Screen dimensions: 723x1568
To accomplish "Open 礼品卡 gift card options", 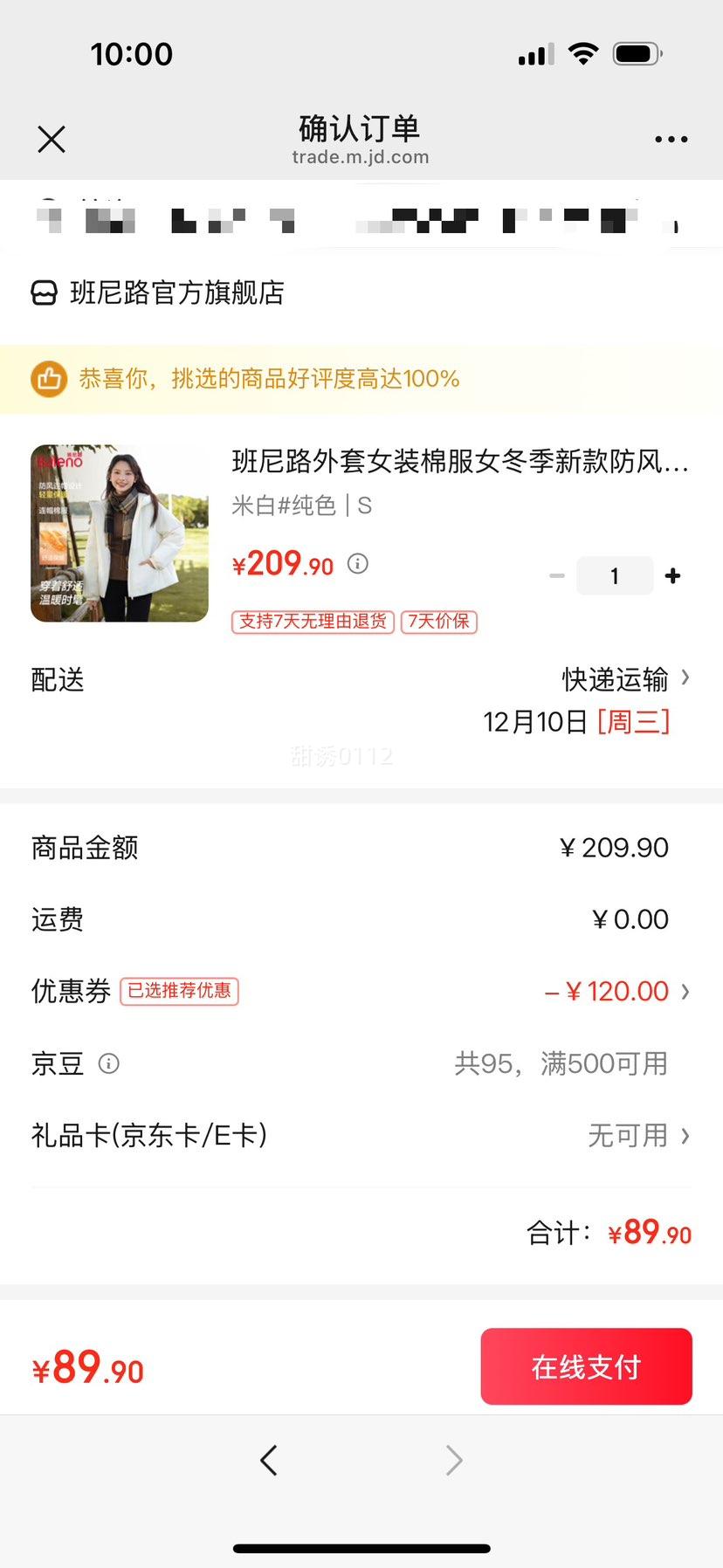I will [x=637, y=1136].
